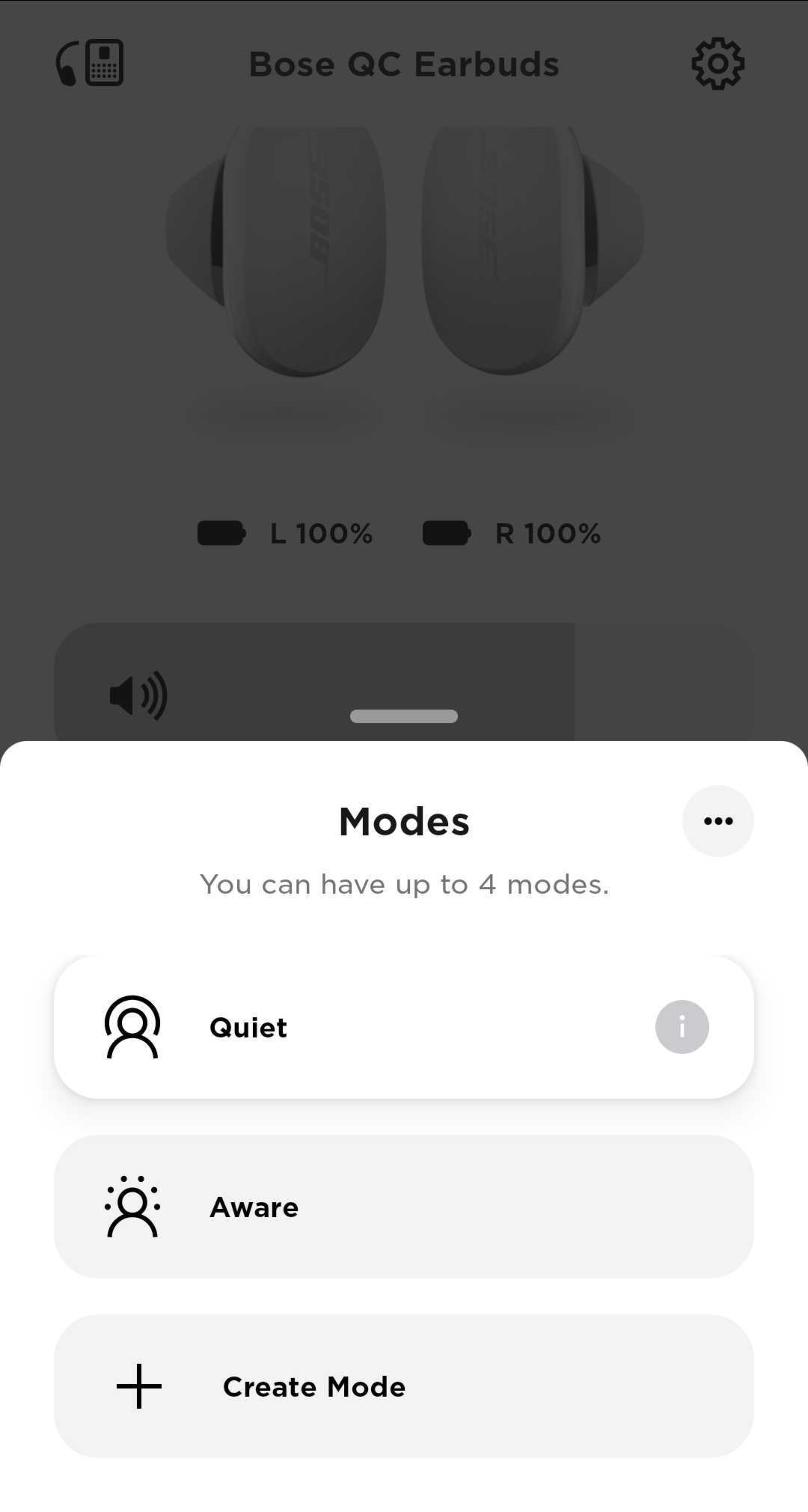This screenshot has width=808, height=1512.
Task: Select the Quiet mode
Action: 352,1027
